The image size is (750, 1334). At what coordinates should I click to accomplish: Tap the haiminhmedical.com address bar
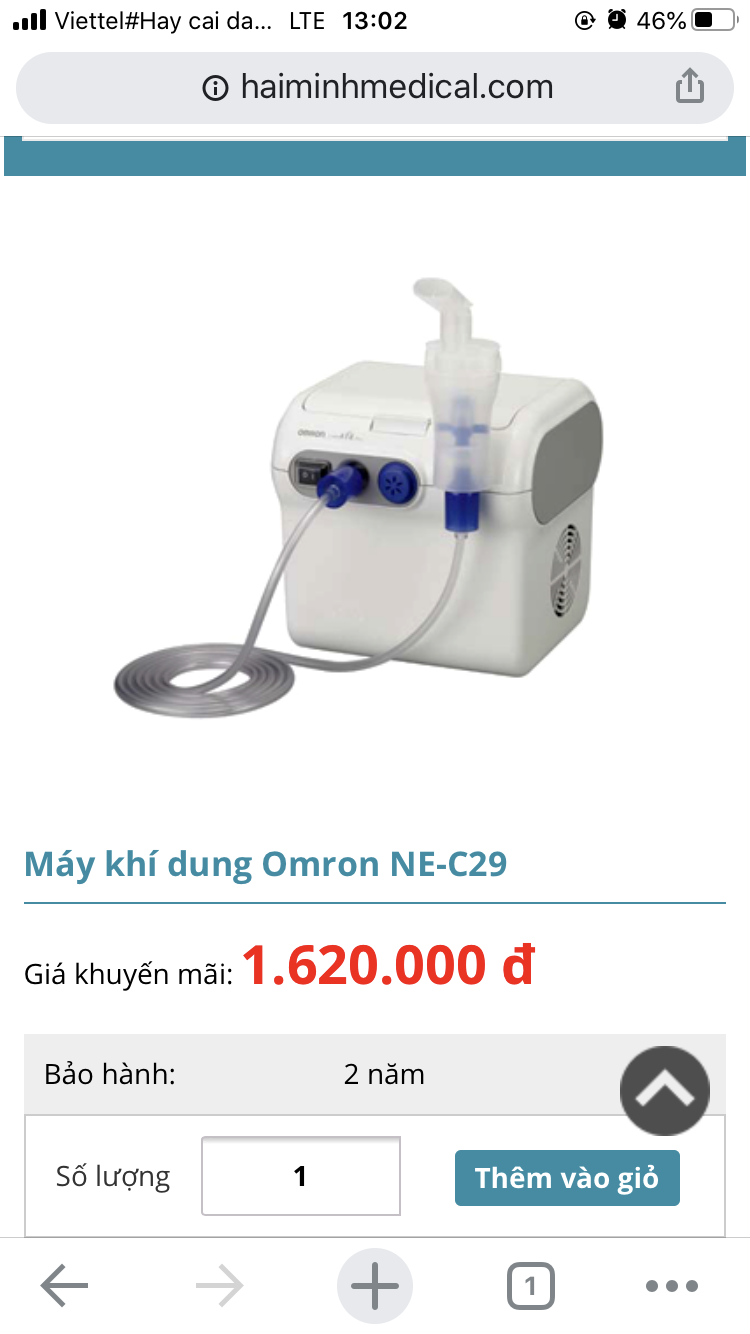(378, 88)
